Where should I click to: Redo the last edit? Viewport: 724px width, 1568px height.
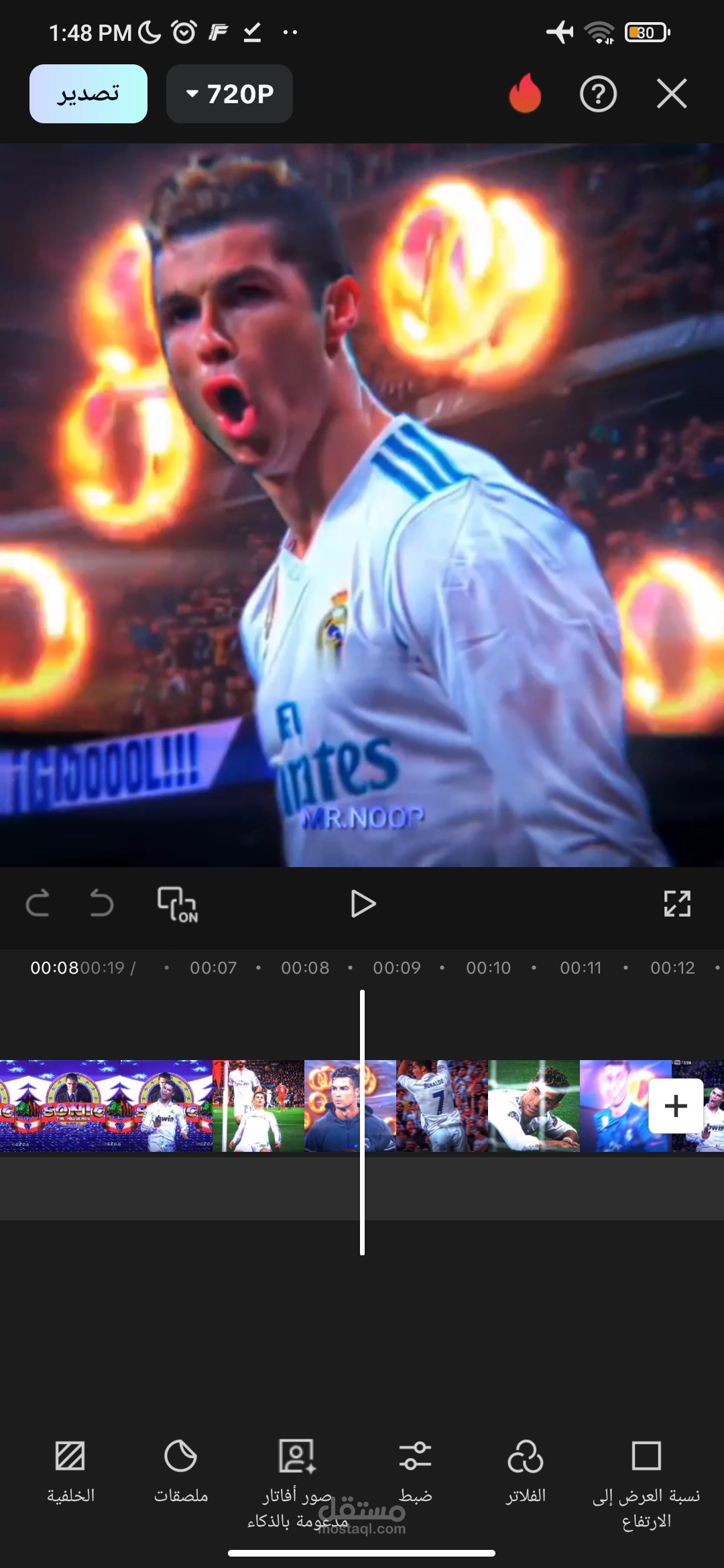click(38, 903)
